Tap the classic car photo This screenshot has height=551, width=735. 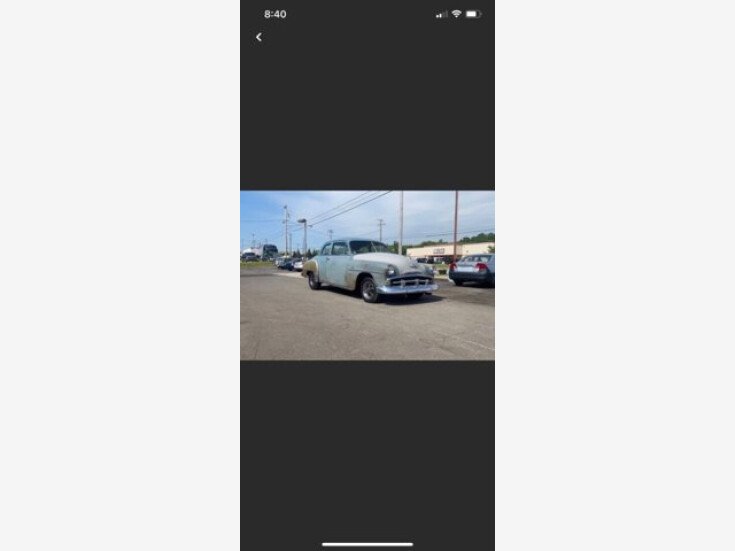[x=367, y=275]
